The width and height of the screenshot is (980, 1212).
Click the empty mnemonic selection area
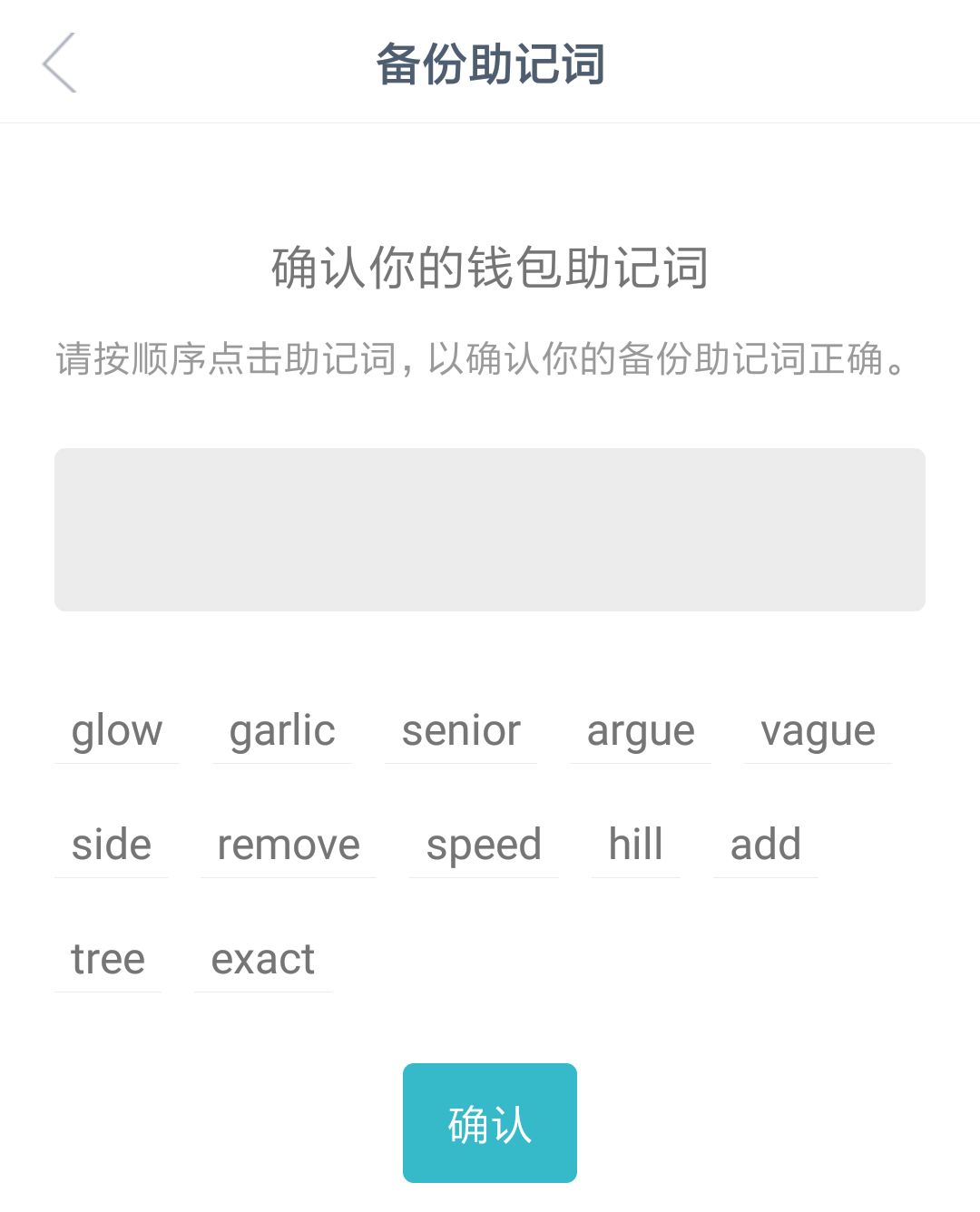(x=490, y=529)
